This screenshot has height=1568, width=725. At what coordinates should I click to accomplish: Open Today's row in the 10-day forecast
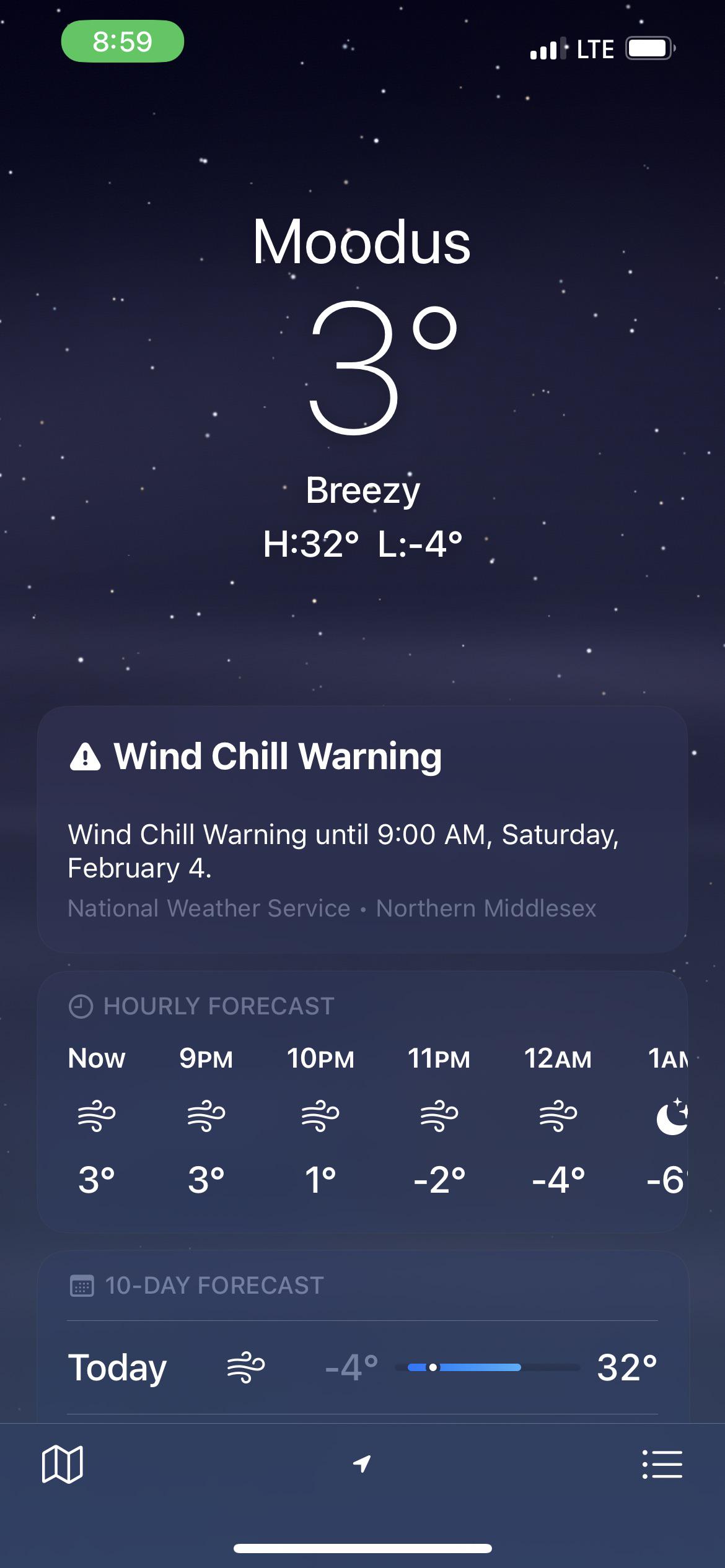[362, 1367]
